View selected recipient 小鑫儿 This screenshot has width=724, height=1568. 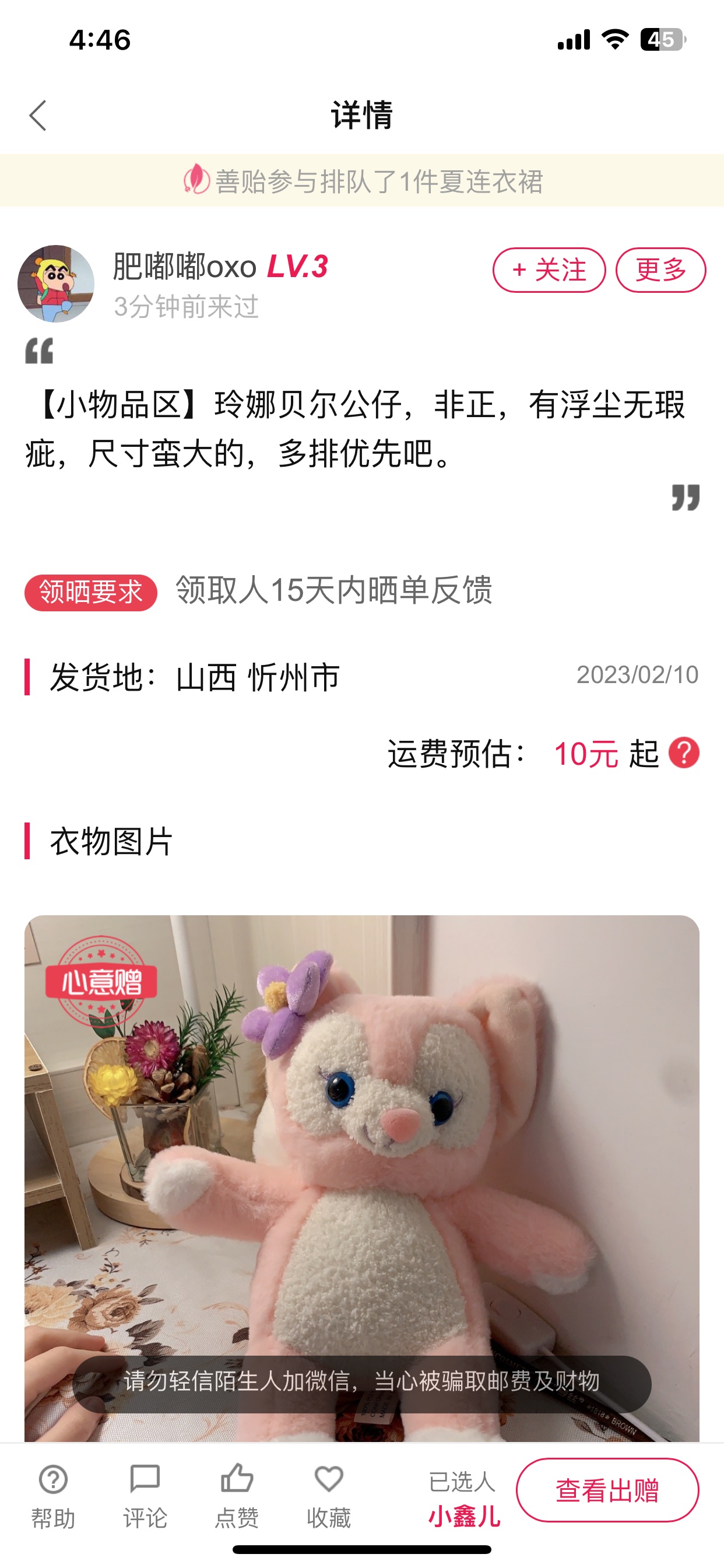pyautogui.click(x=464, y=1515)
